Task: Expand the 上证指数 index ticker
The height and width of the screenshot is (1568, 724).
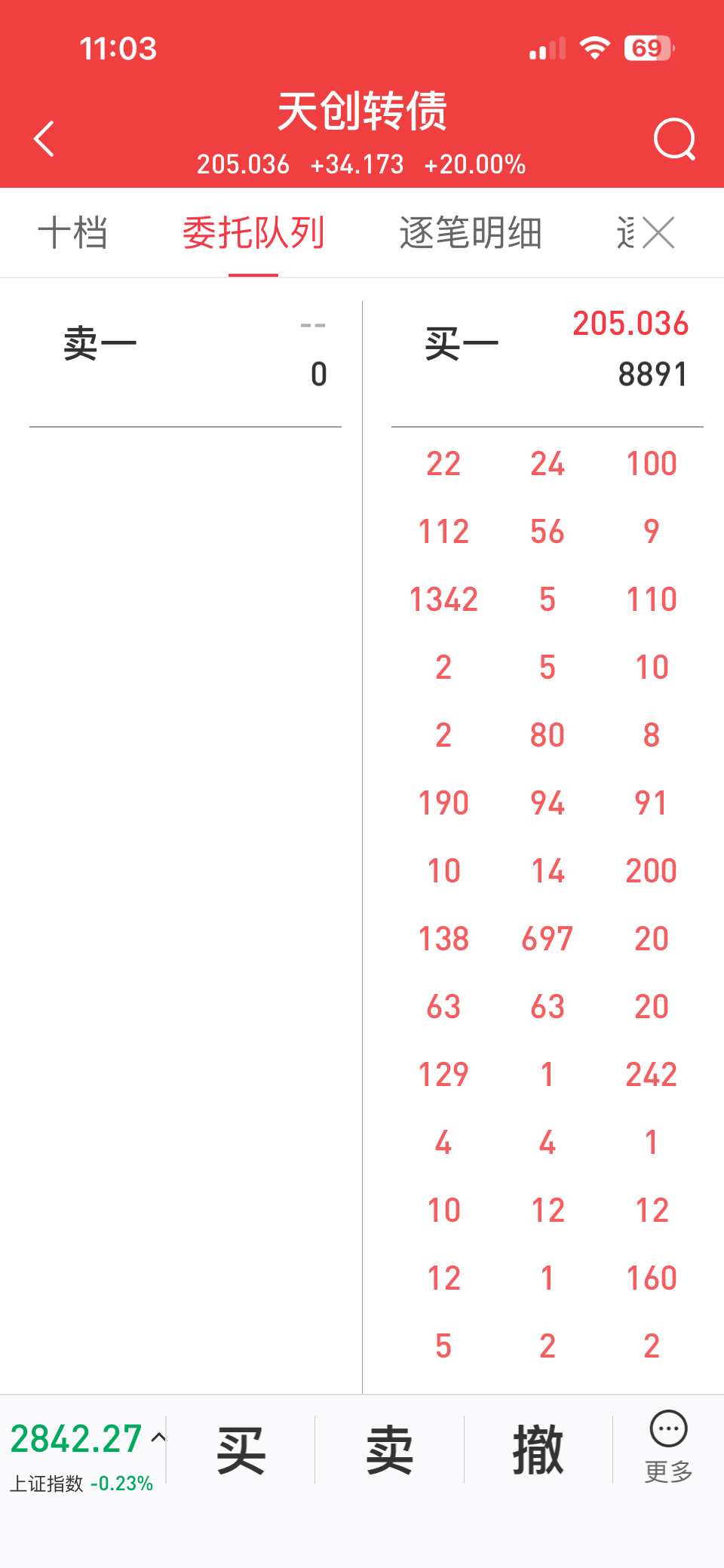Action: point(83,1454)
